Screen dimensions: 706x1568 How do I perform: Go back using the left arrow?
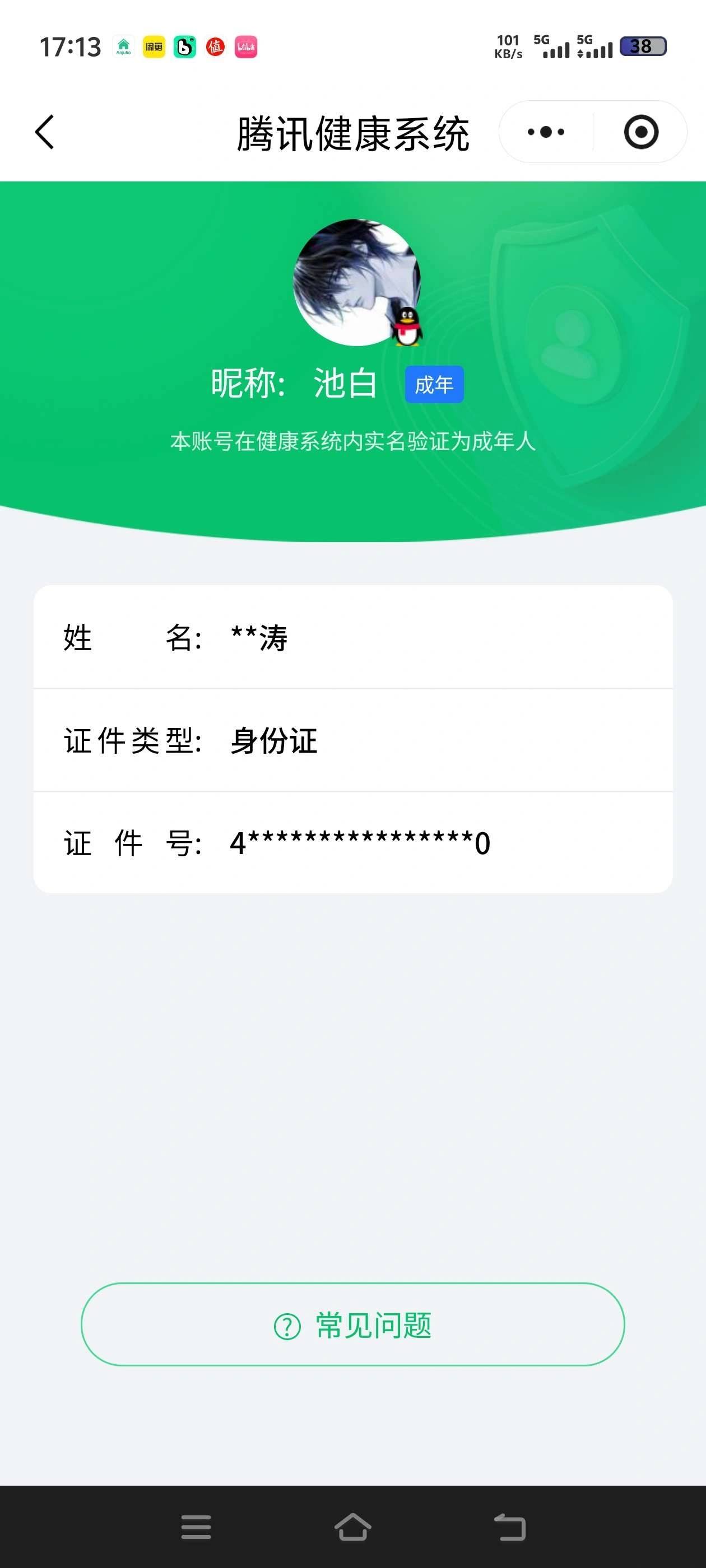point(44,132)
